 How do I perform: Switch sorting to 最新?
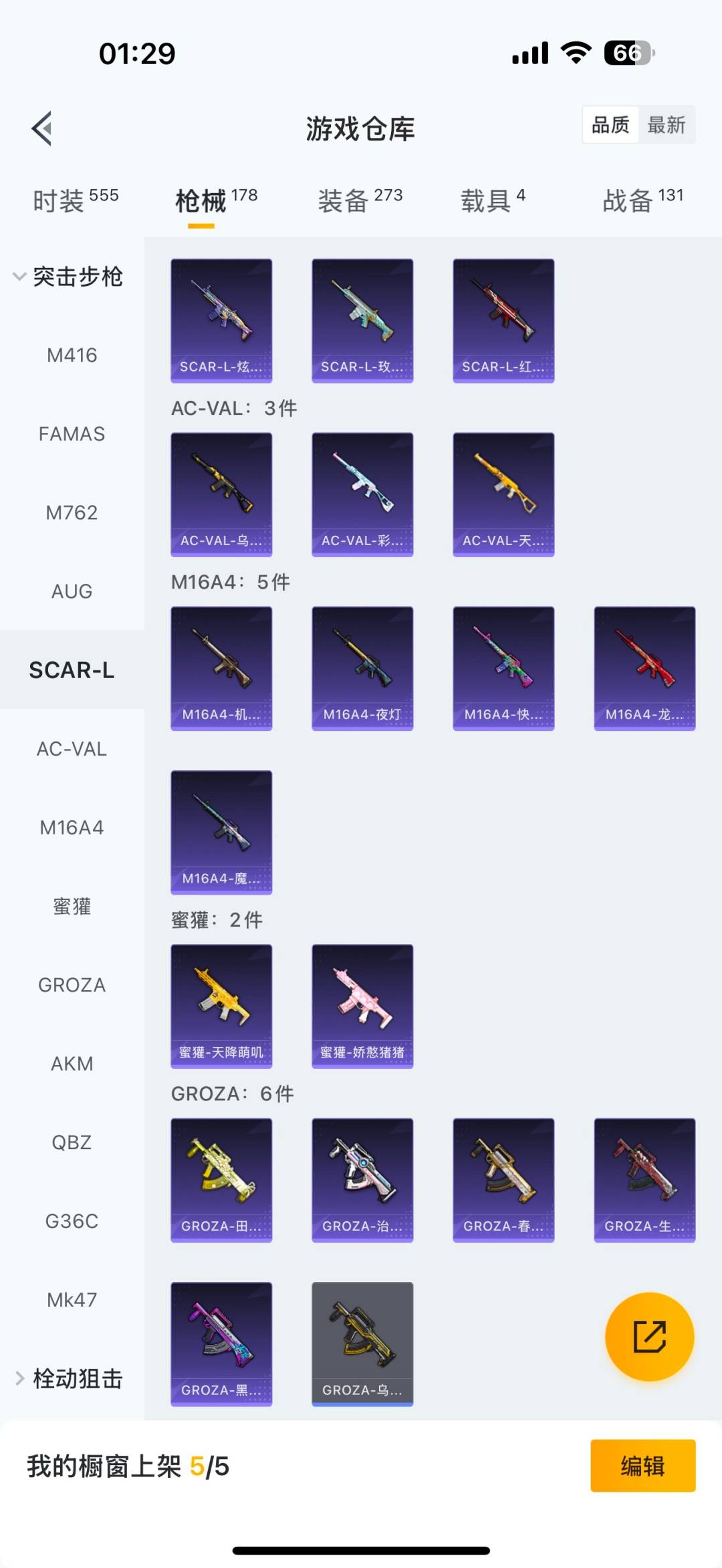coord(668,124)
